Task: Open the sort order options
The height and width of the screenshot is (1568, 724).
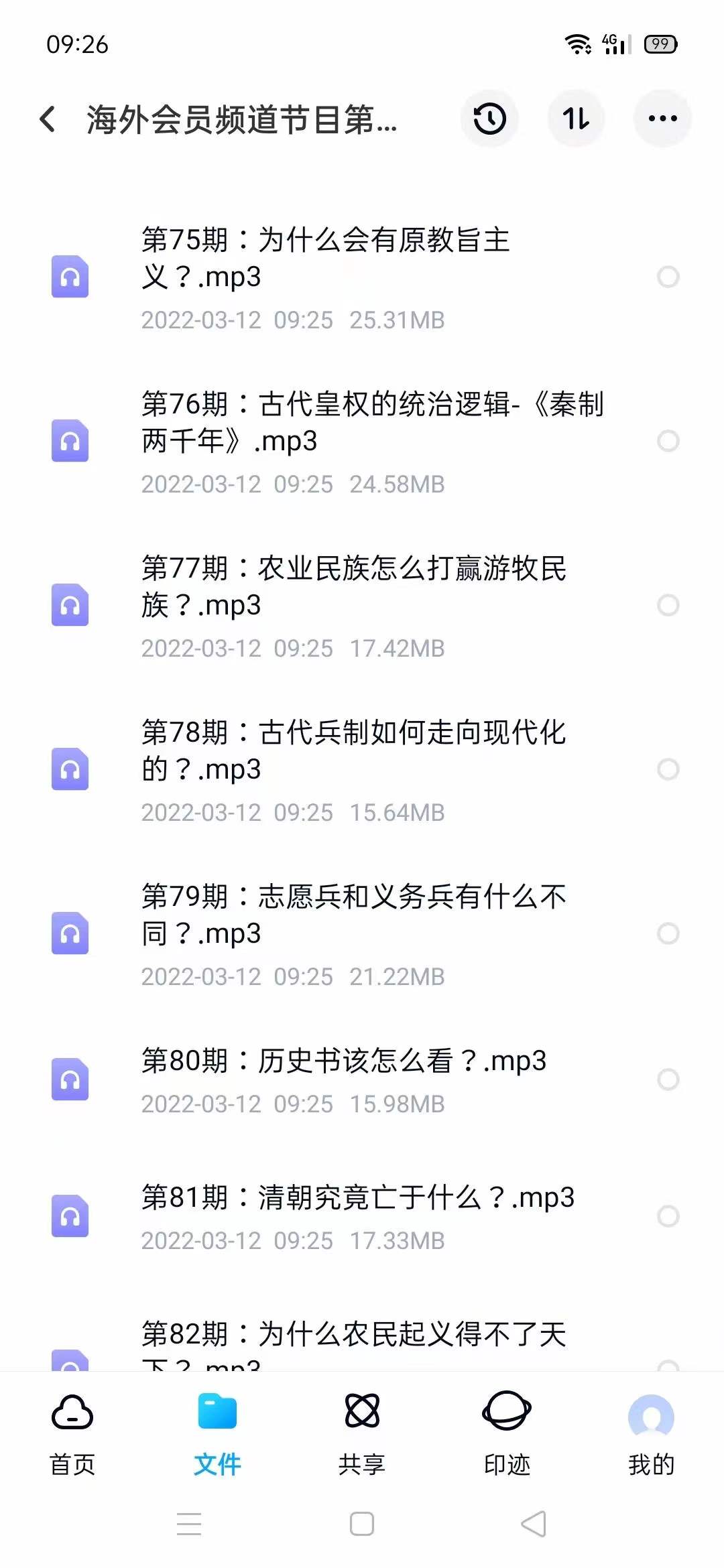Action: (x=577, y=119)
